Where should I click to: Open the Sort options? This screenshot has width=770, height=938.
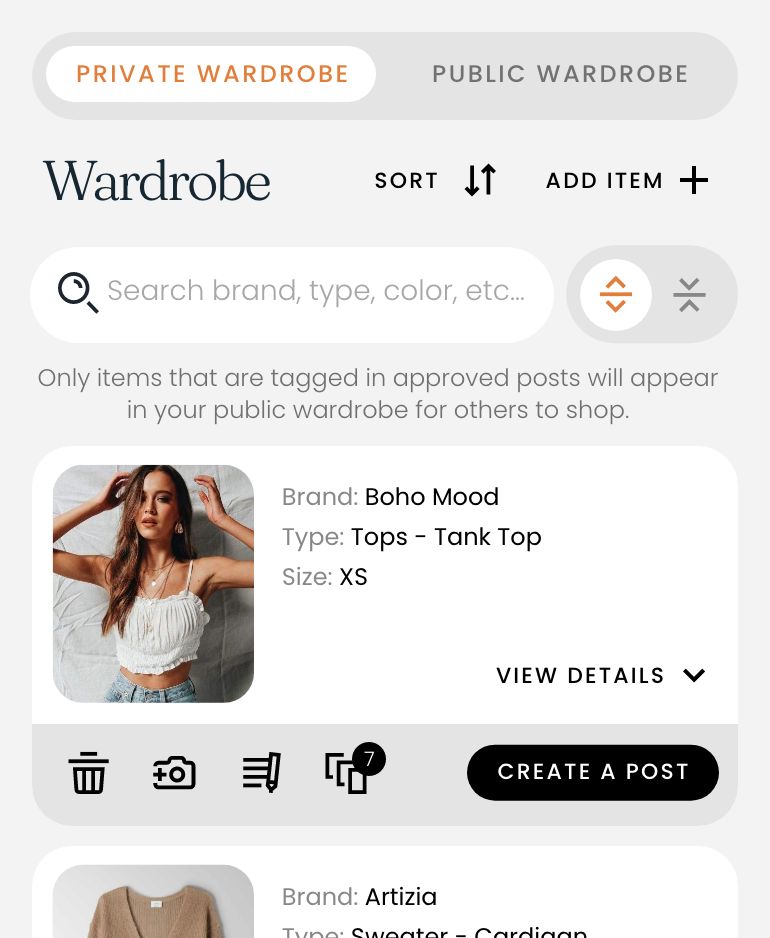pos(436,181)
